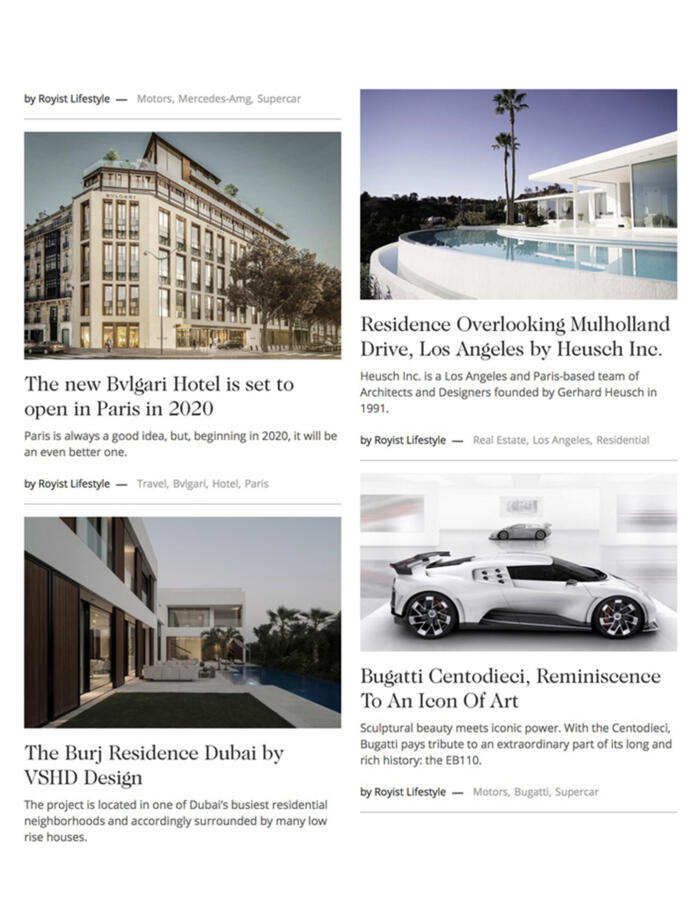690x920 pixels.
Task: Open the Mulholland Drive residence photo
Action: [x=518, y=194]
